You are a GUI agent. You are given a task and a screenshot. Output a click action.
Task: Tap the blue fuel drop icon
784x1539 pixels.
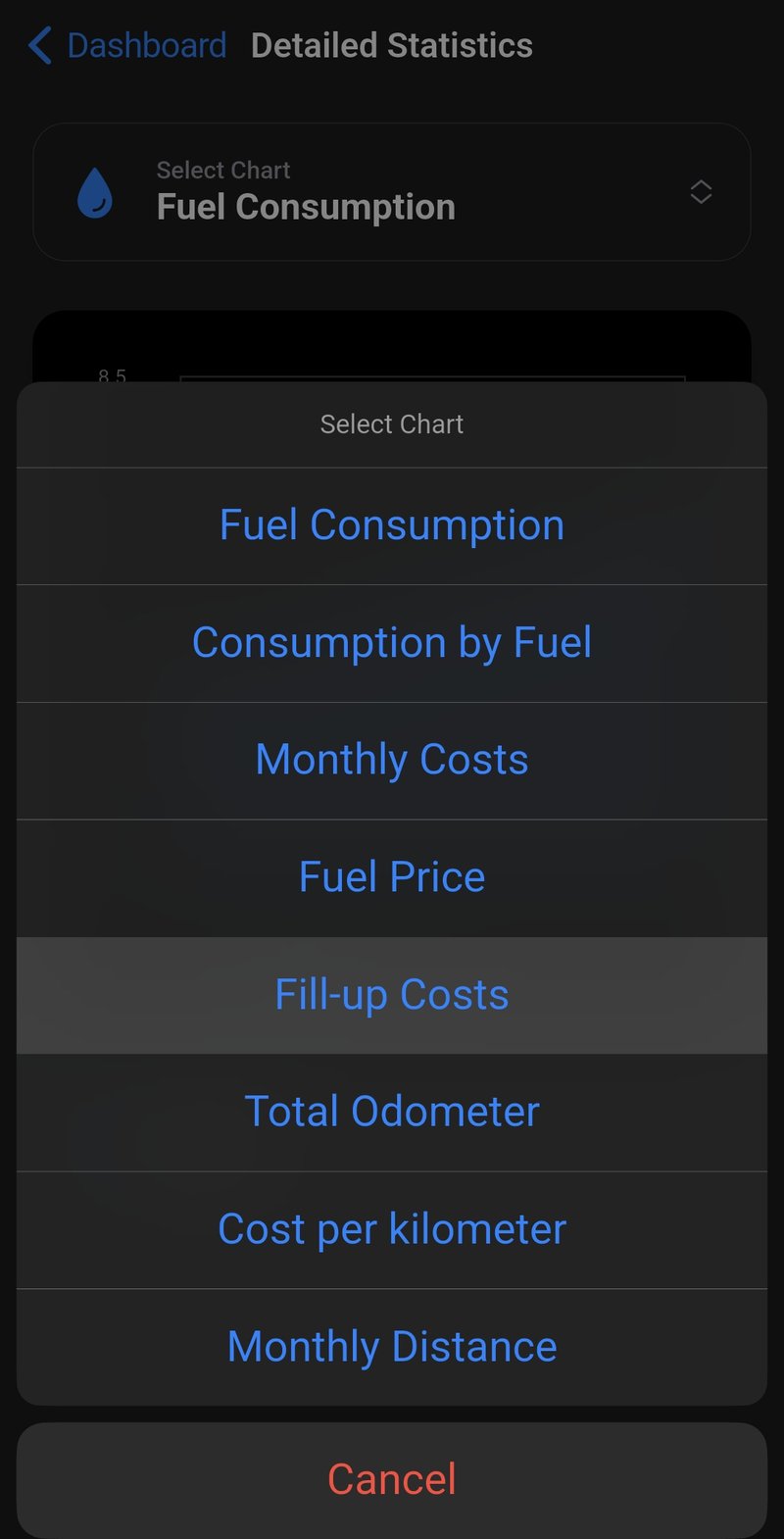[x=95, y=190]
